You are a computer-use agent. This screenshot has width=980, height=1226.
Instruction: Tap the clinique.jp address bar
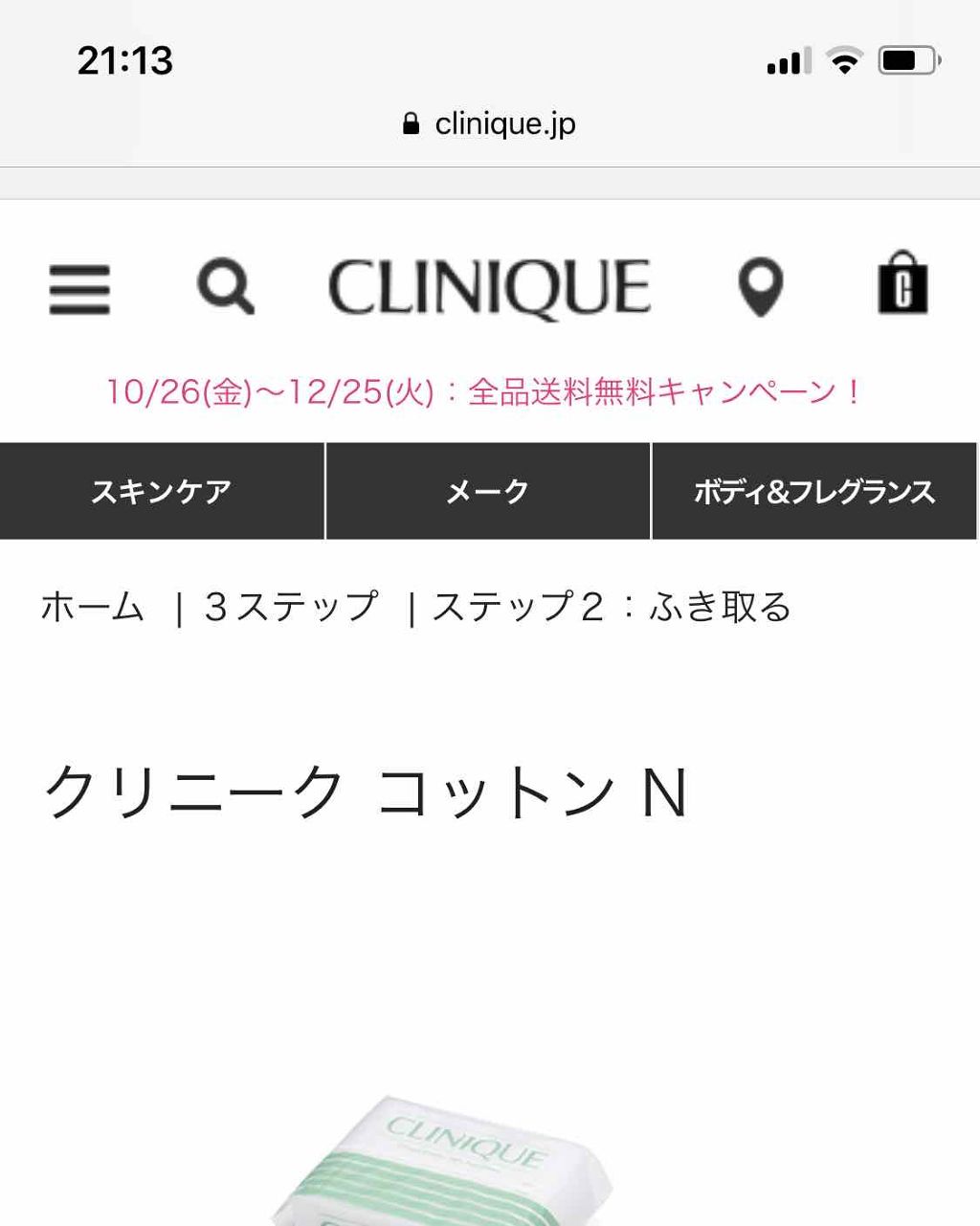505,123
